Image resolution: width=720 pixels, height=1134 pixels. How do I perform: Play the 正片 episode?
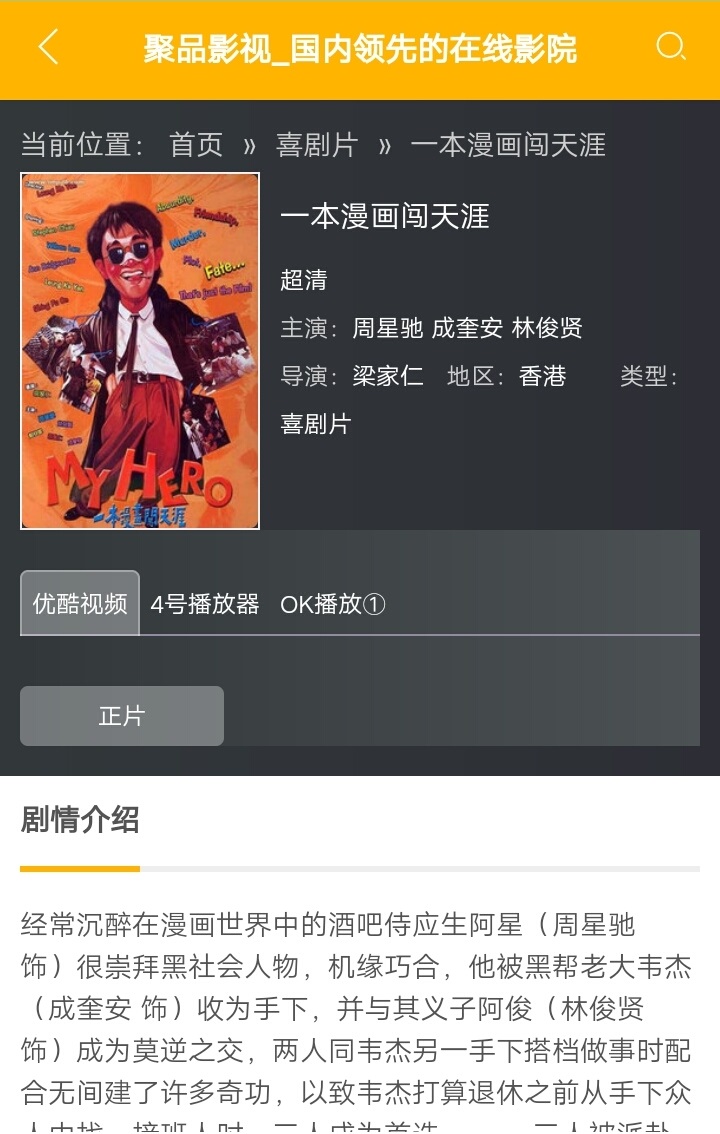point(122,716)
